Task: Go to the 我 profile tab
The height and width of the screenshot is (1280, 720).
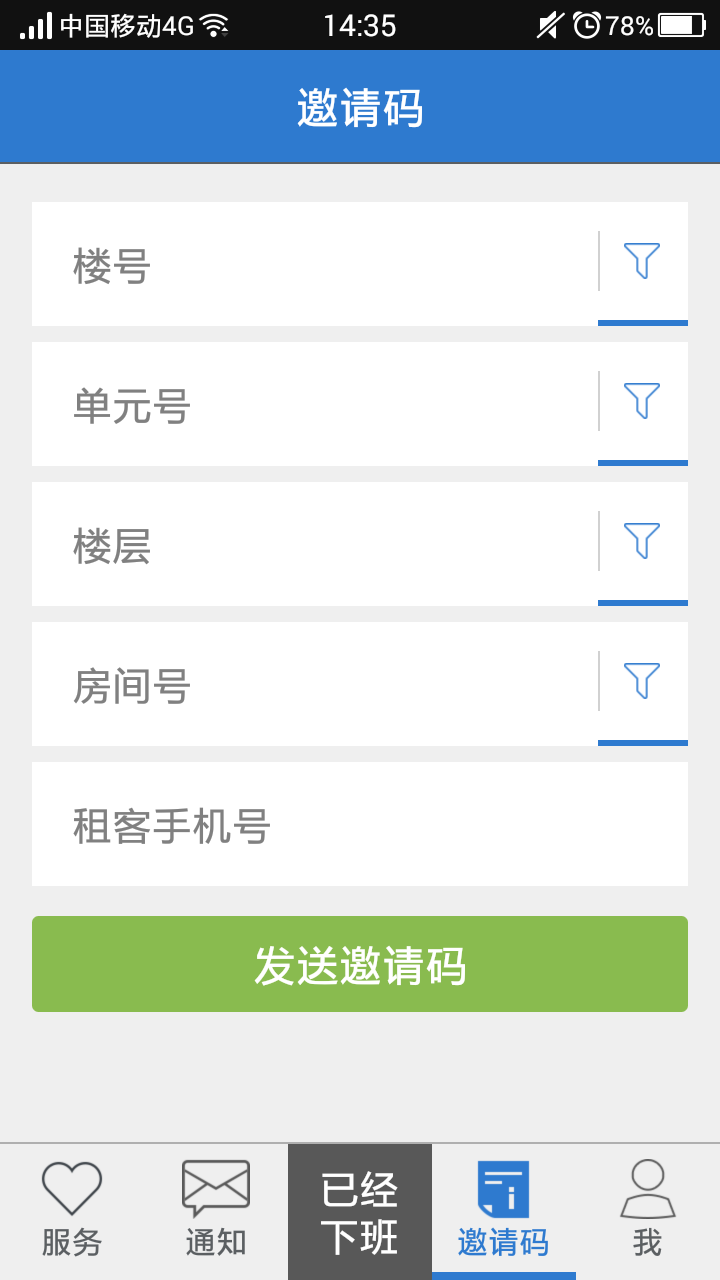Action: (648, 1210)
